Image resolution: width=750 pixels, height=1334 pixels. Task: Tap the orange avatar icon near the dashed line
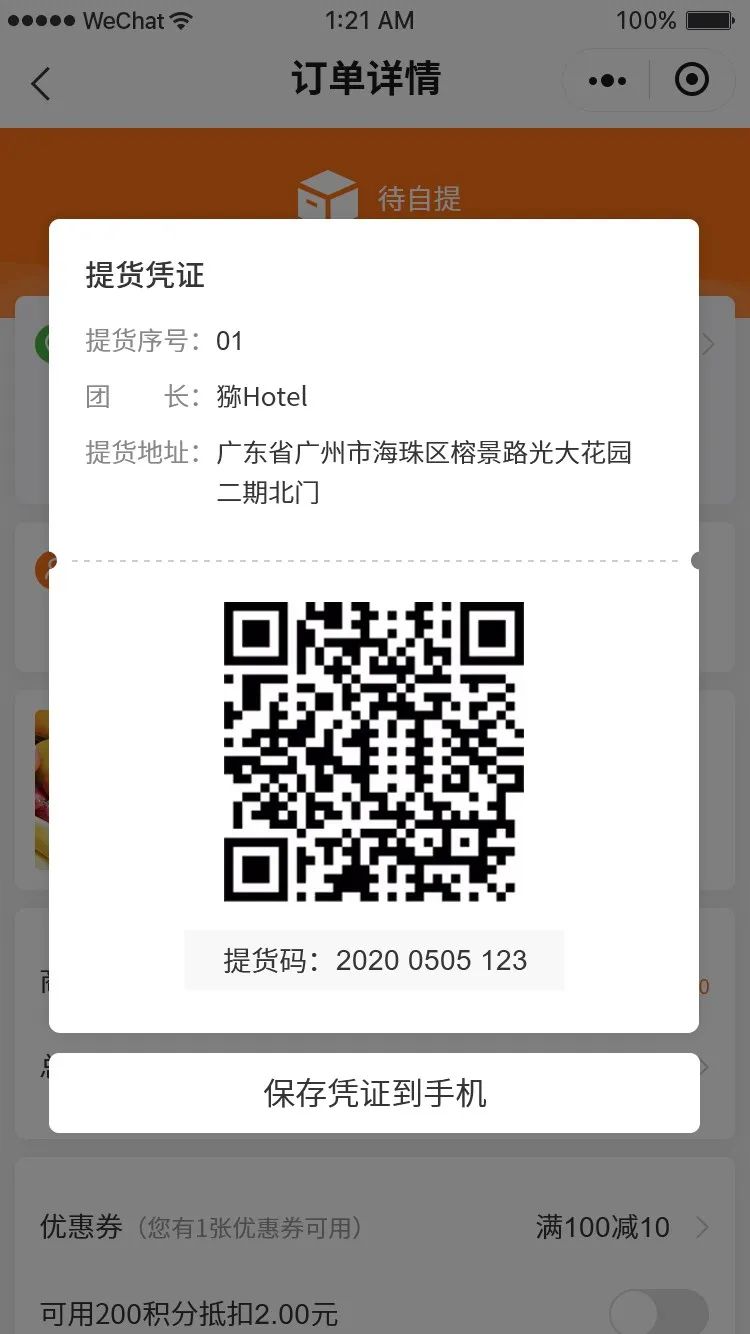45,569
